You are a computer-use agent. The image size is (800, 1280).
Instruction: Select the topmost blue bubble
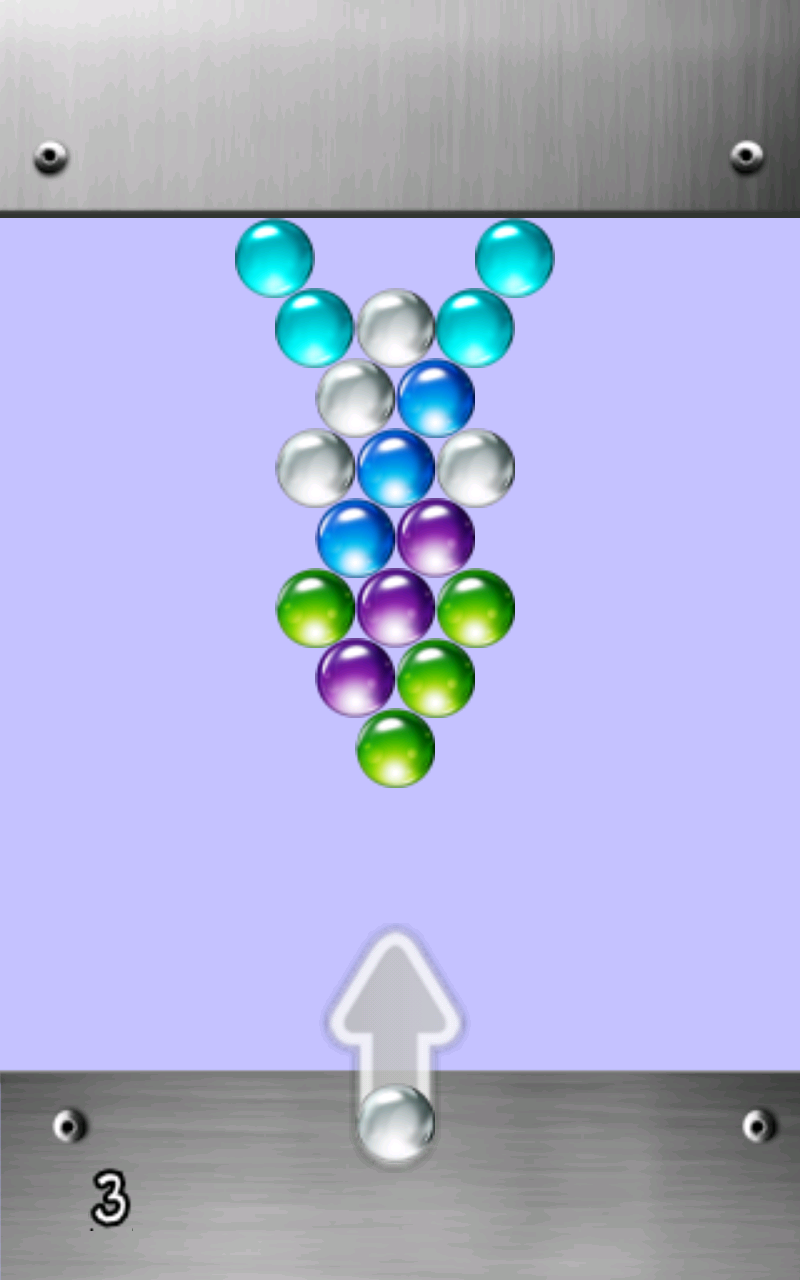(436, 396)
